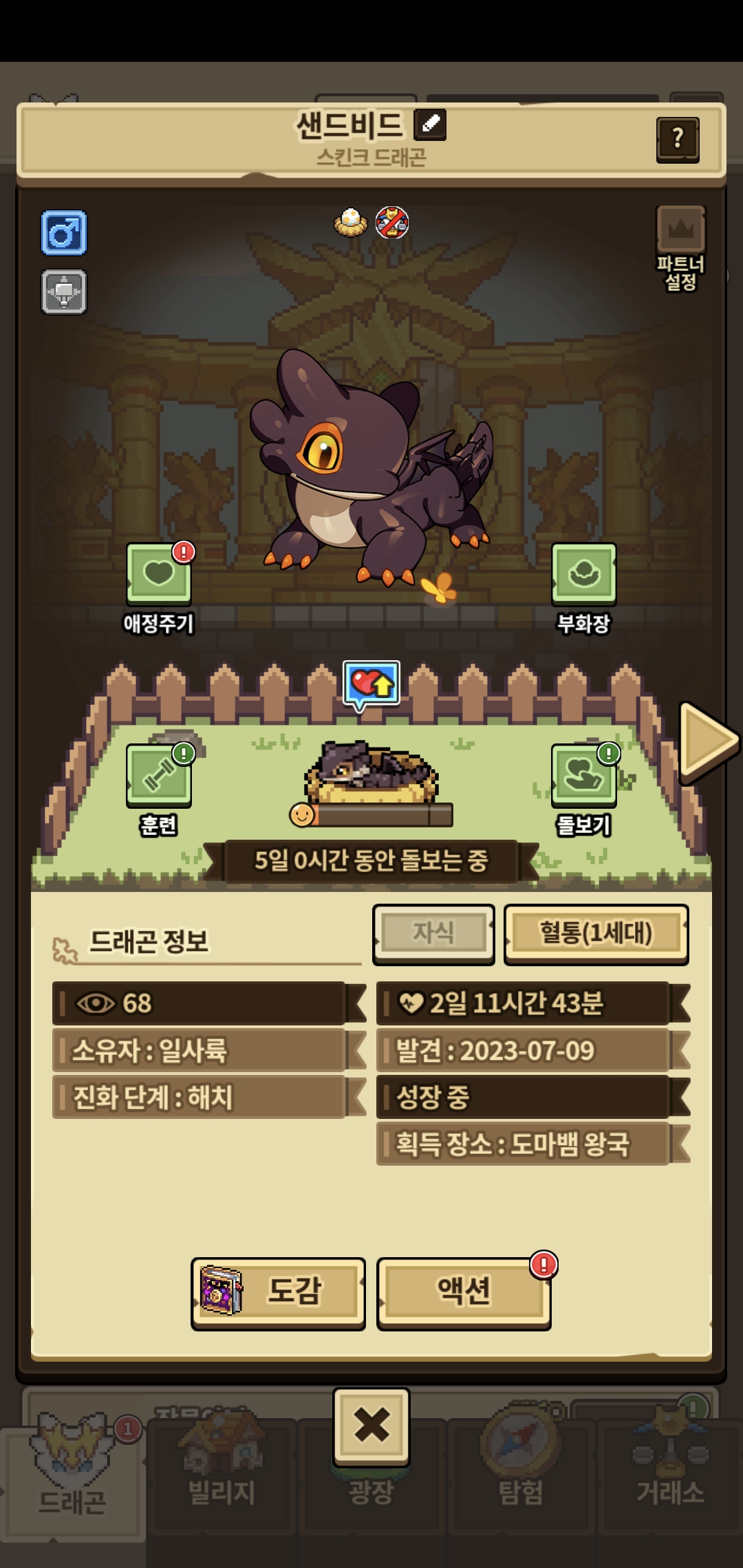
Task: Open the 부화장 hatchery
Action: (x=583, y=588)
